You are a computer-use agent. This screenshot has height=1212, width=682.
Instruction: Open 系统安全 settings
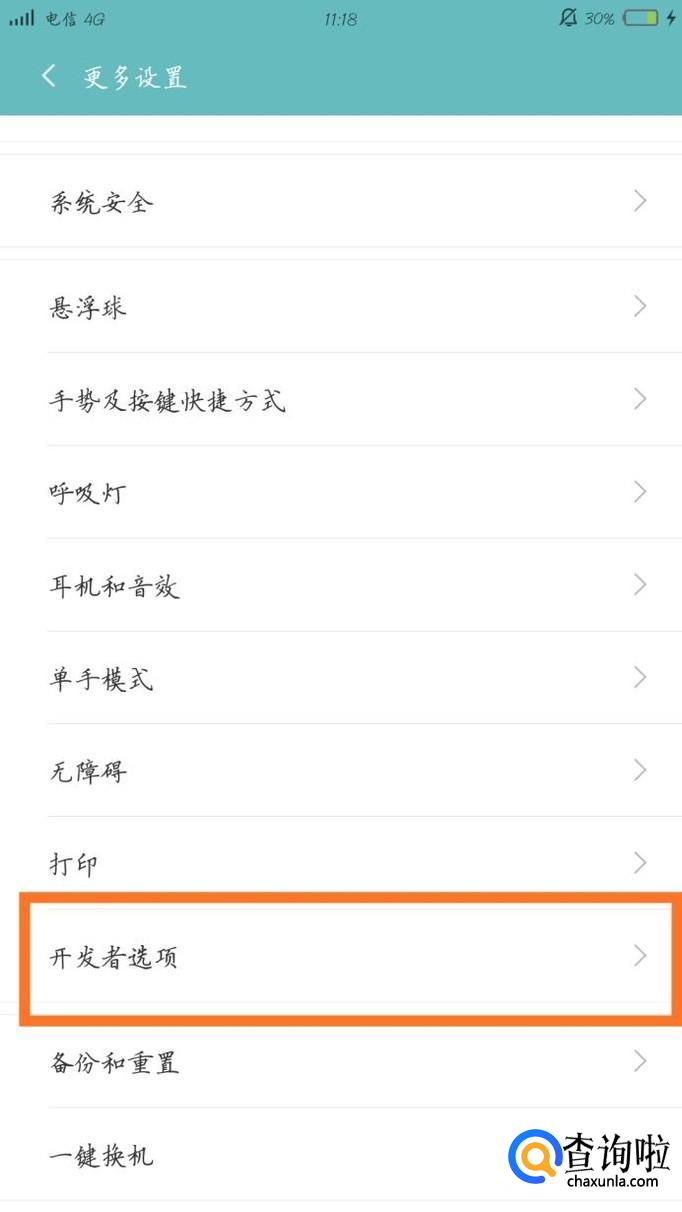341,201
